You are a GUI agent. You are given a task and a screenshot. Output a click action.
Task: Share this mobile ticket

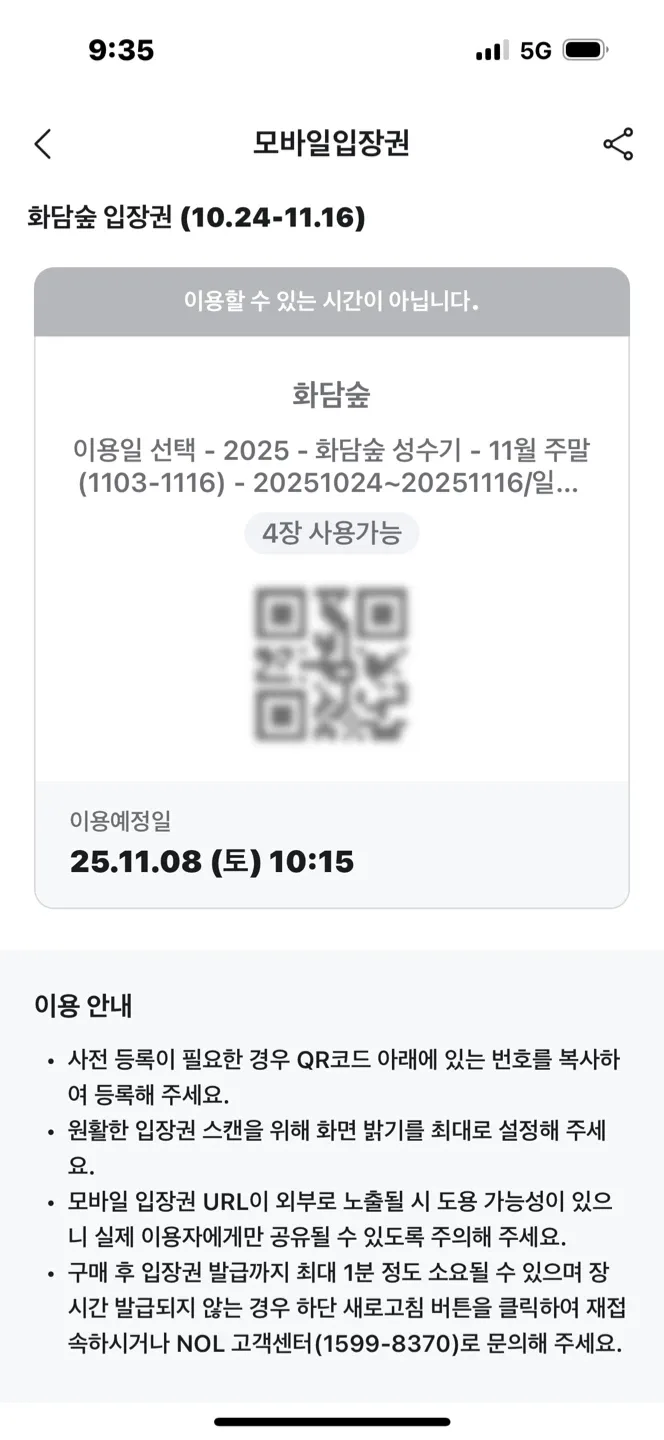[x=618, y=144]
